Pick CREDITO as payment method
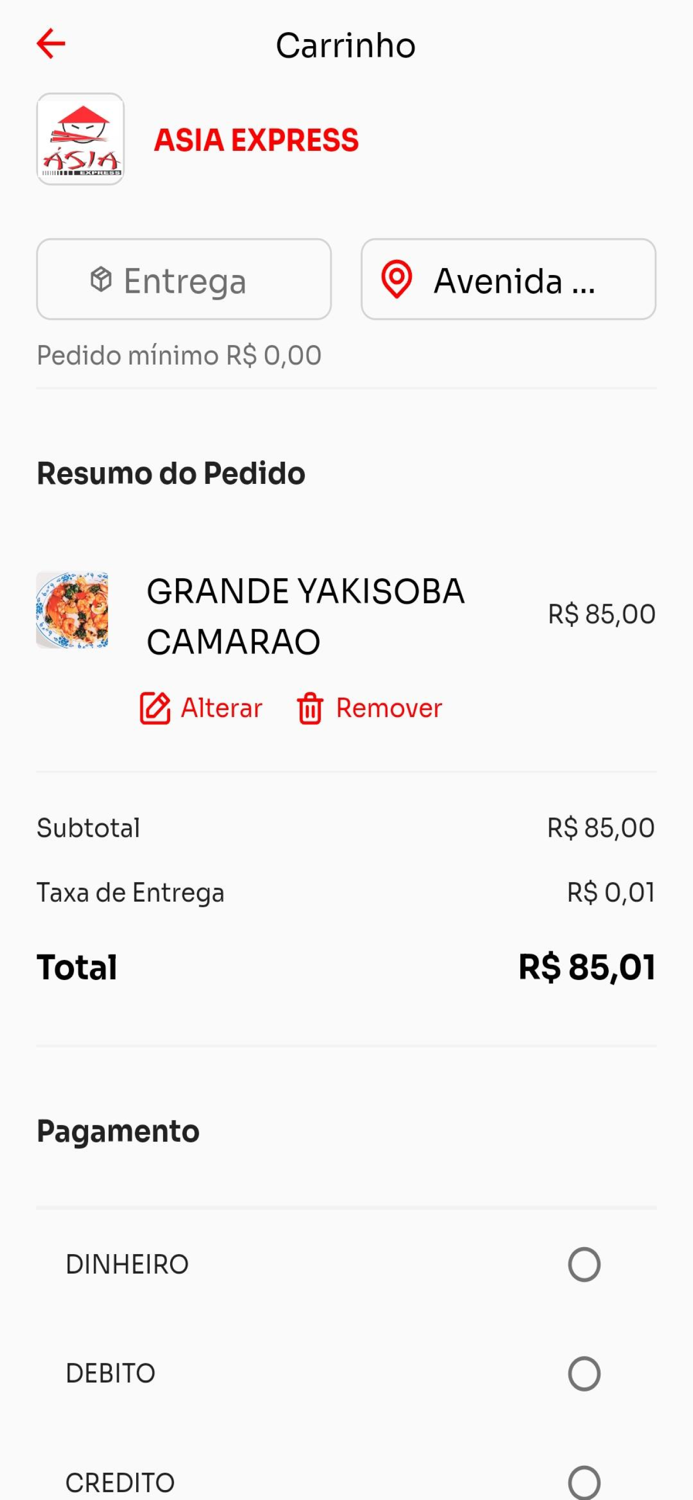This screenshot has height=1500, width=693. click(584, 1481)
